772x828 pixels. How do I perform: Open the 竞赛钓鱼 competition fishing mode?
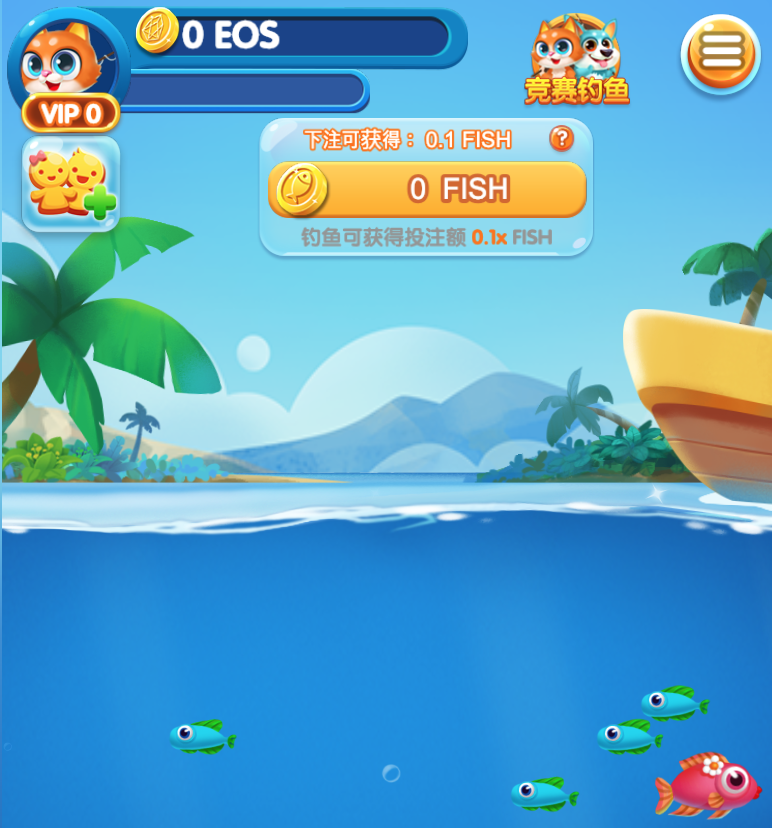576,60
